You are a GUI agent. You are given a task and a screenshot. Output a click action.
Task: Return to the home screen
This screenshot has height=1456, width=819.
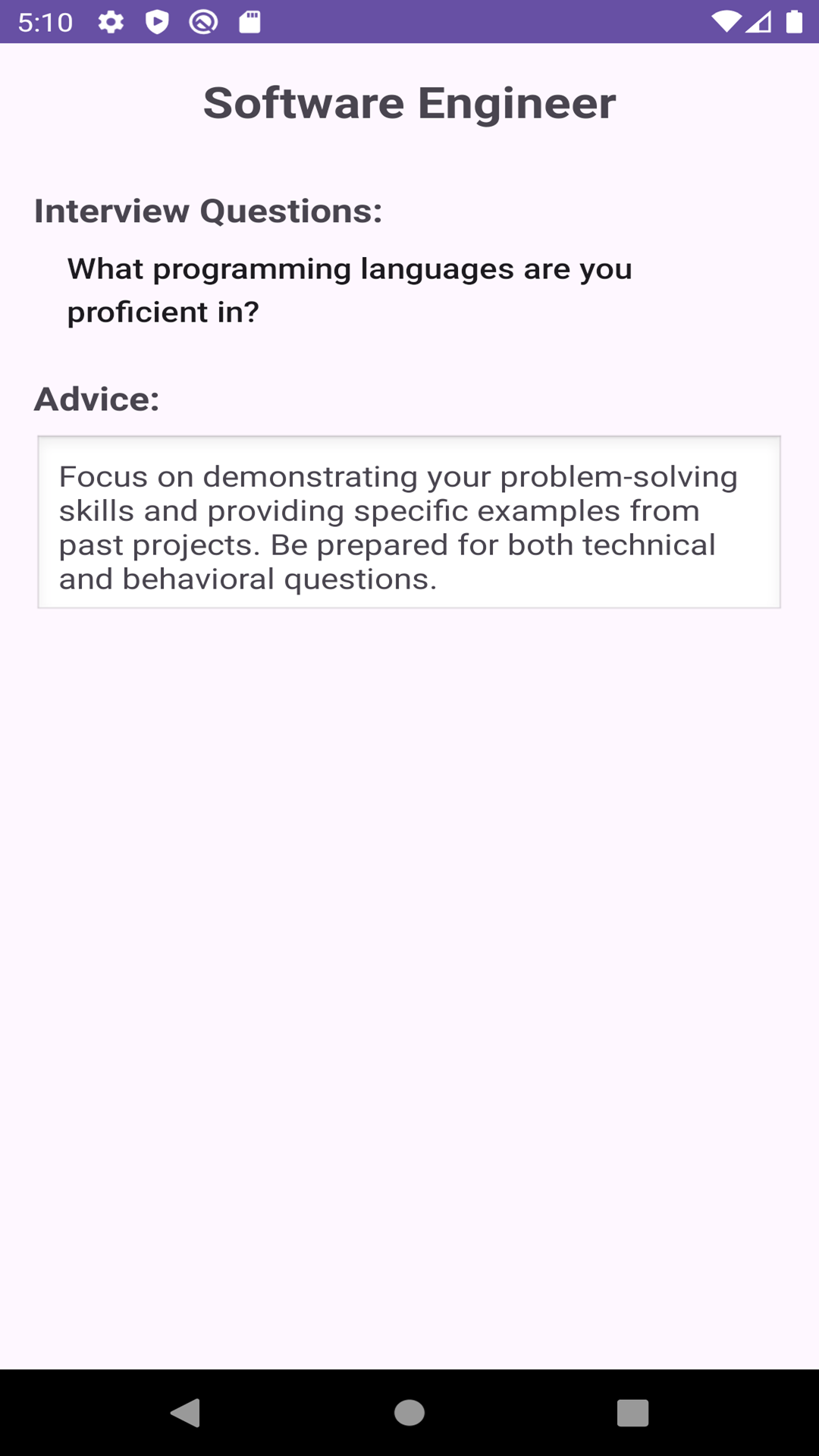coord(409,1413)
